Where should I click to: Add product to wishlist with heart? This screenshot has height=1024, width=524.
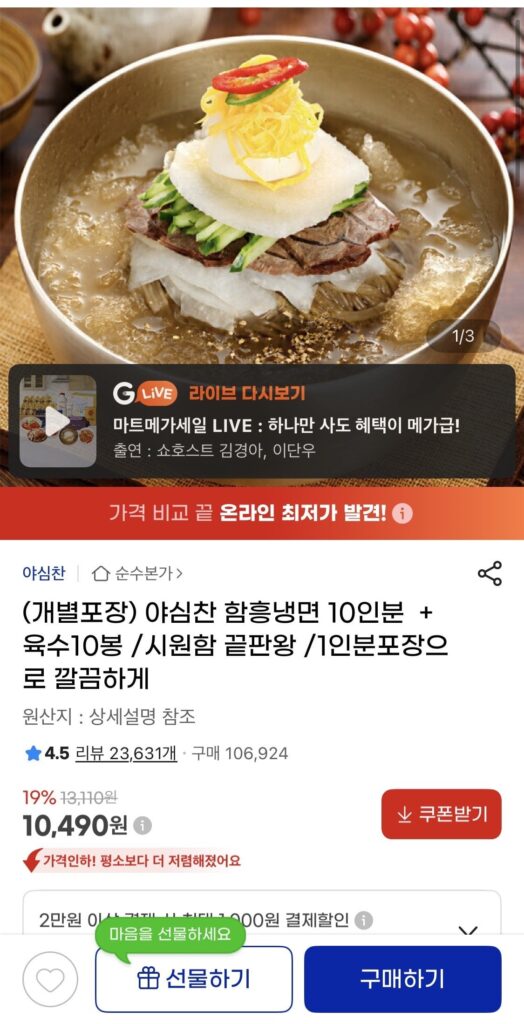point(50,979)
